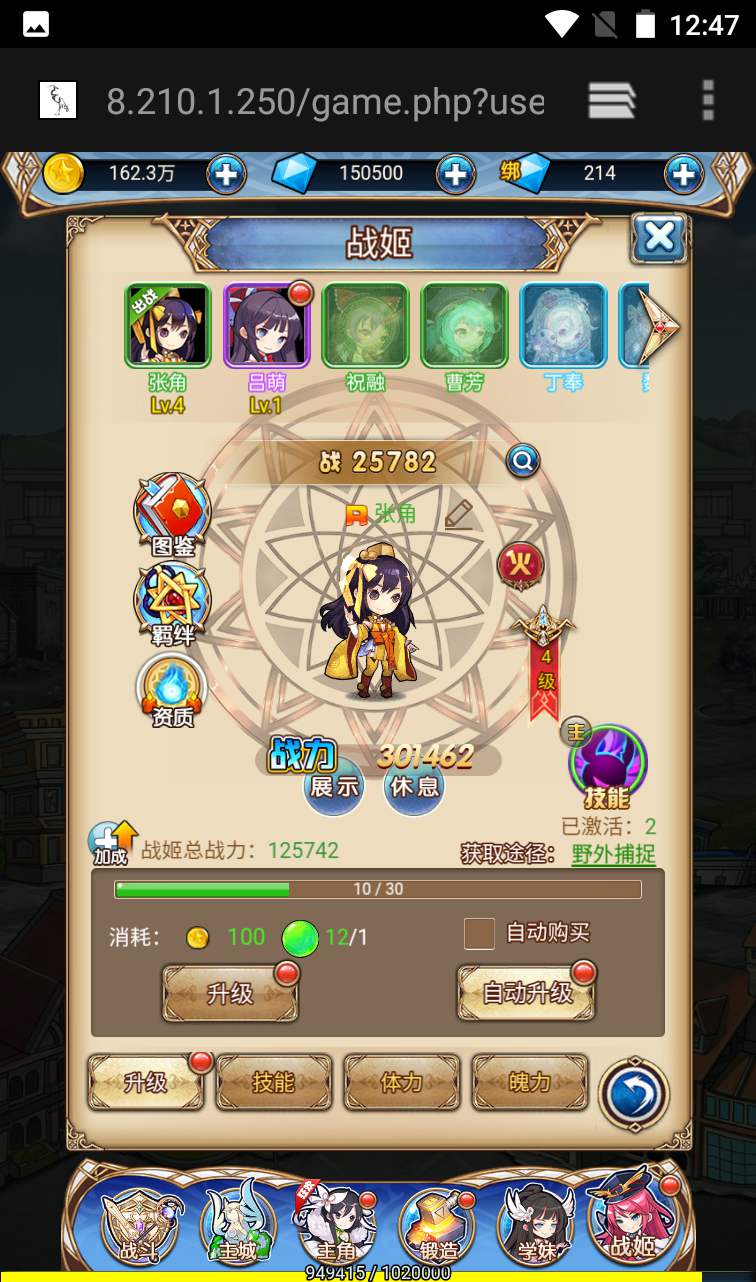This screenshot has height=1282, width=756.
Task: Select the 吕萌 character portrait
Action: [x=267, y=326]
